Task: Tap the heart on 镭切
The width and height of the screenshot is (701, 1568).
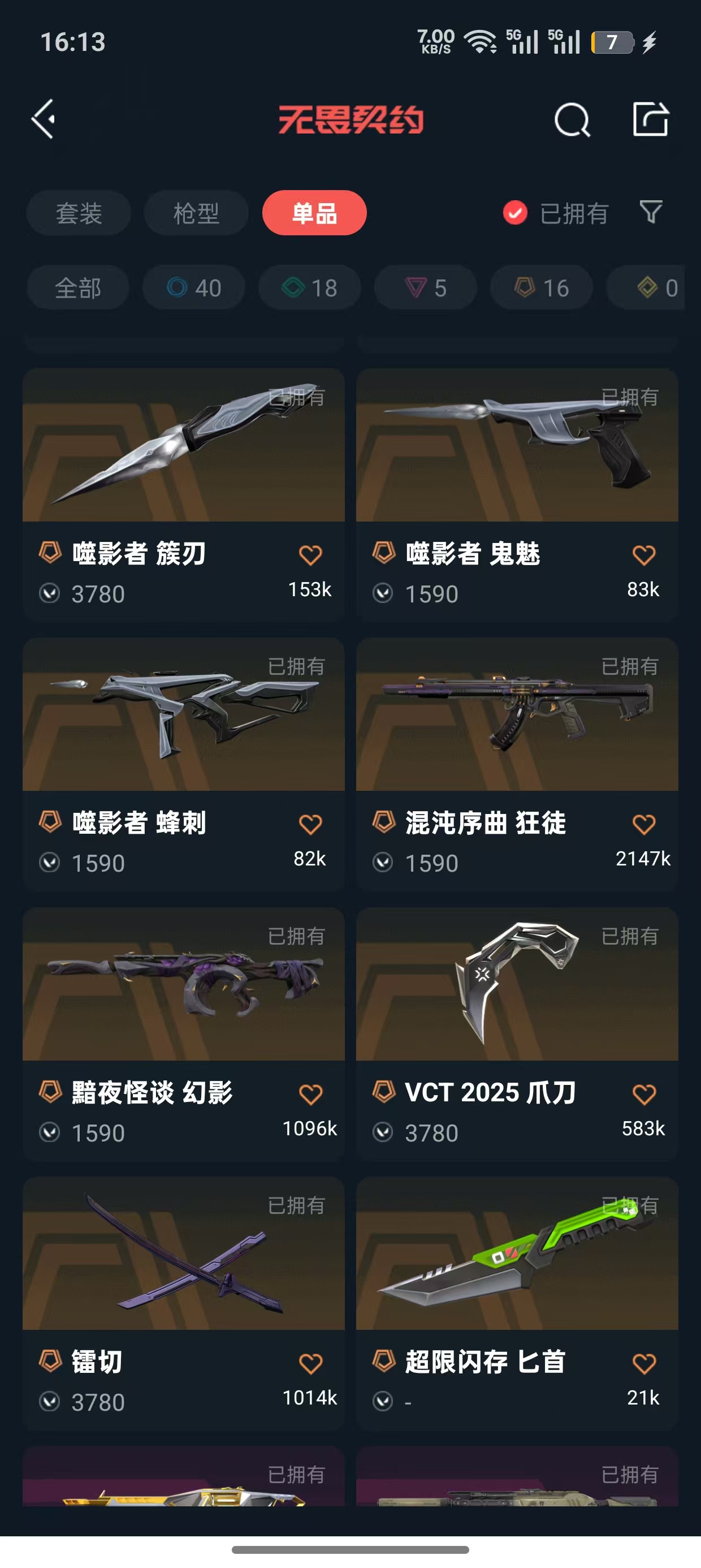Action: (310, 1363)
